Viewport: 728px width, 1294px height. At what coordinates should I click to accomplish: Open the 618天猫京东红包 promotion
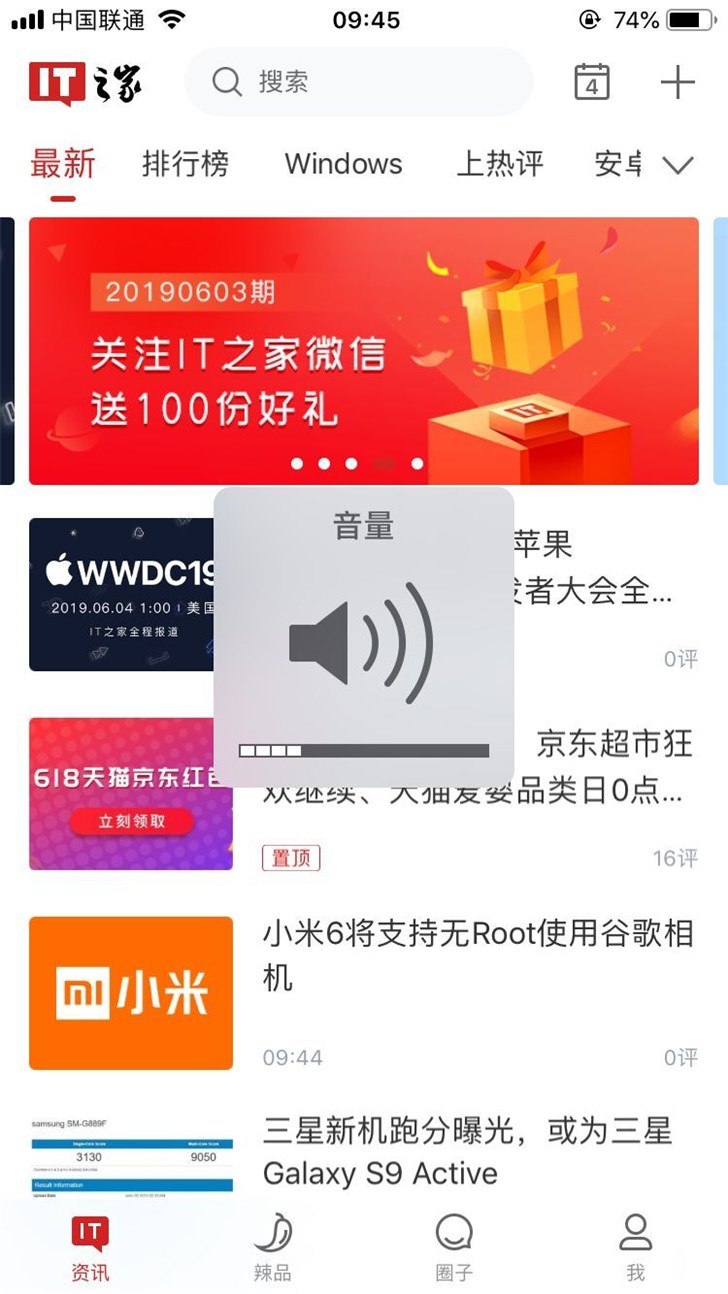[x=130, y=793]
